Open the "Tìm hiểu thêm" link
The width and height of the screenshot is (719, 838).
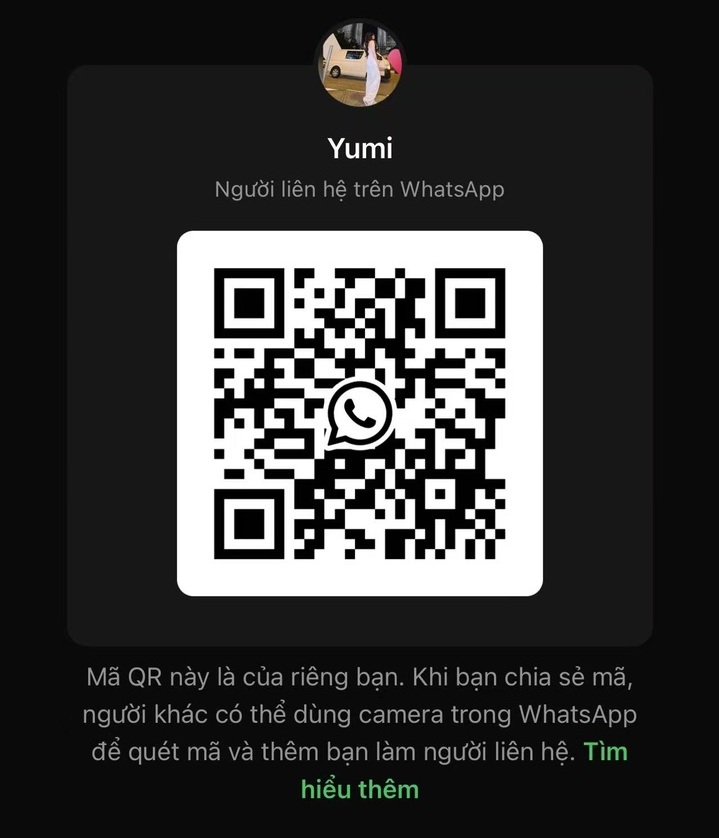click(360, 788)
